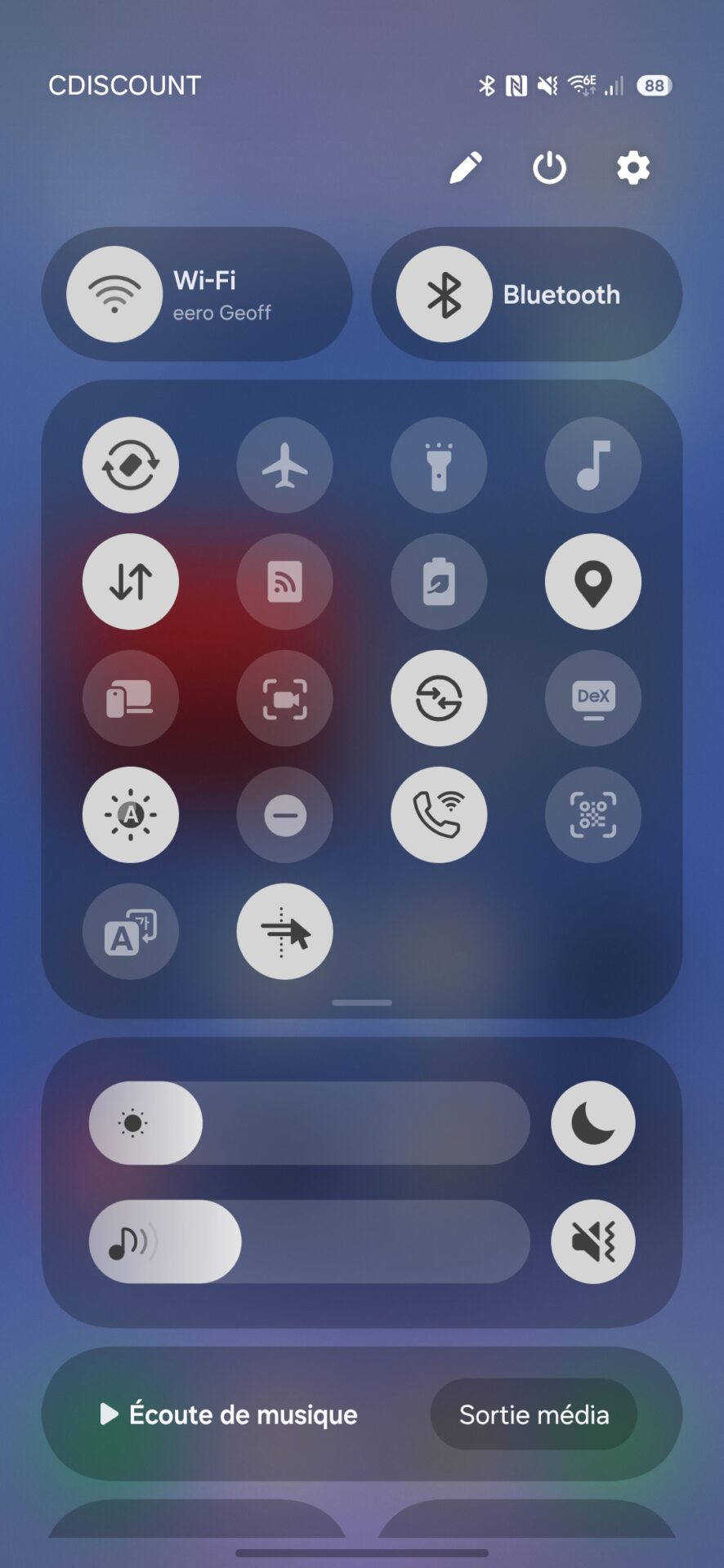This screenshot has width=724, height=1568.
Task: Start the screen recorder
Action: pyautogui.click(x=284, y=698)
